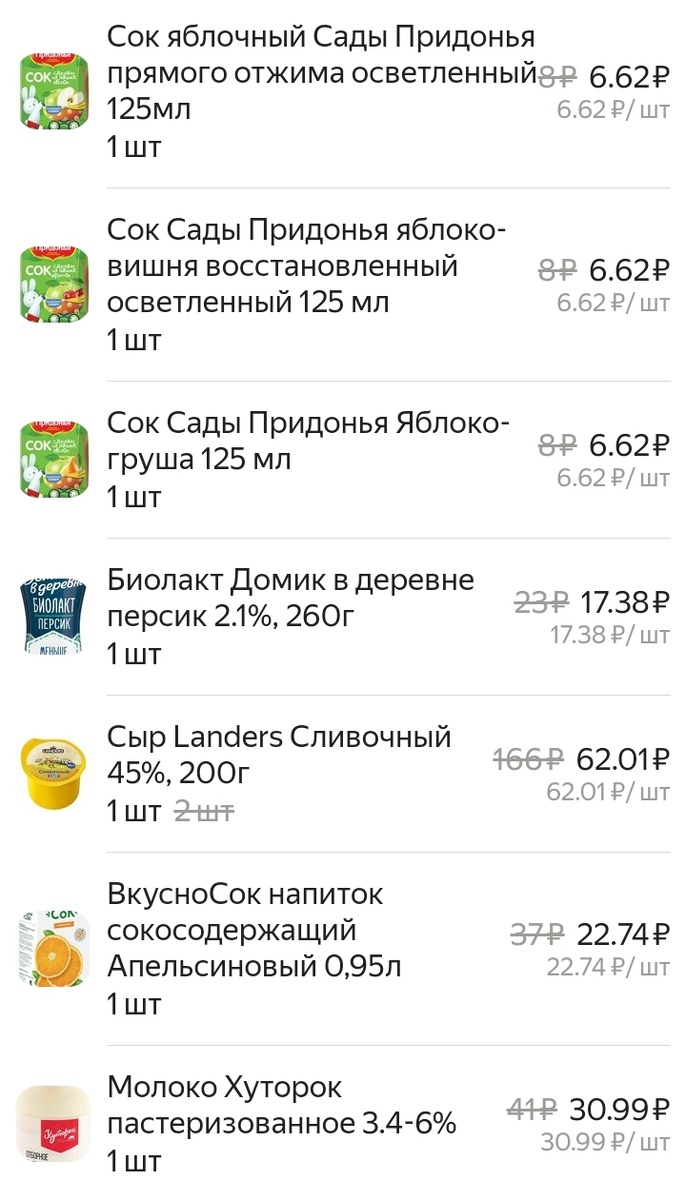Screen dimensions: 686x1200
Task: Open Сок яблочный прямого отжима осветленный item
Action: click(x=320, y=74)
